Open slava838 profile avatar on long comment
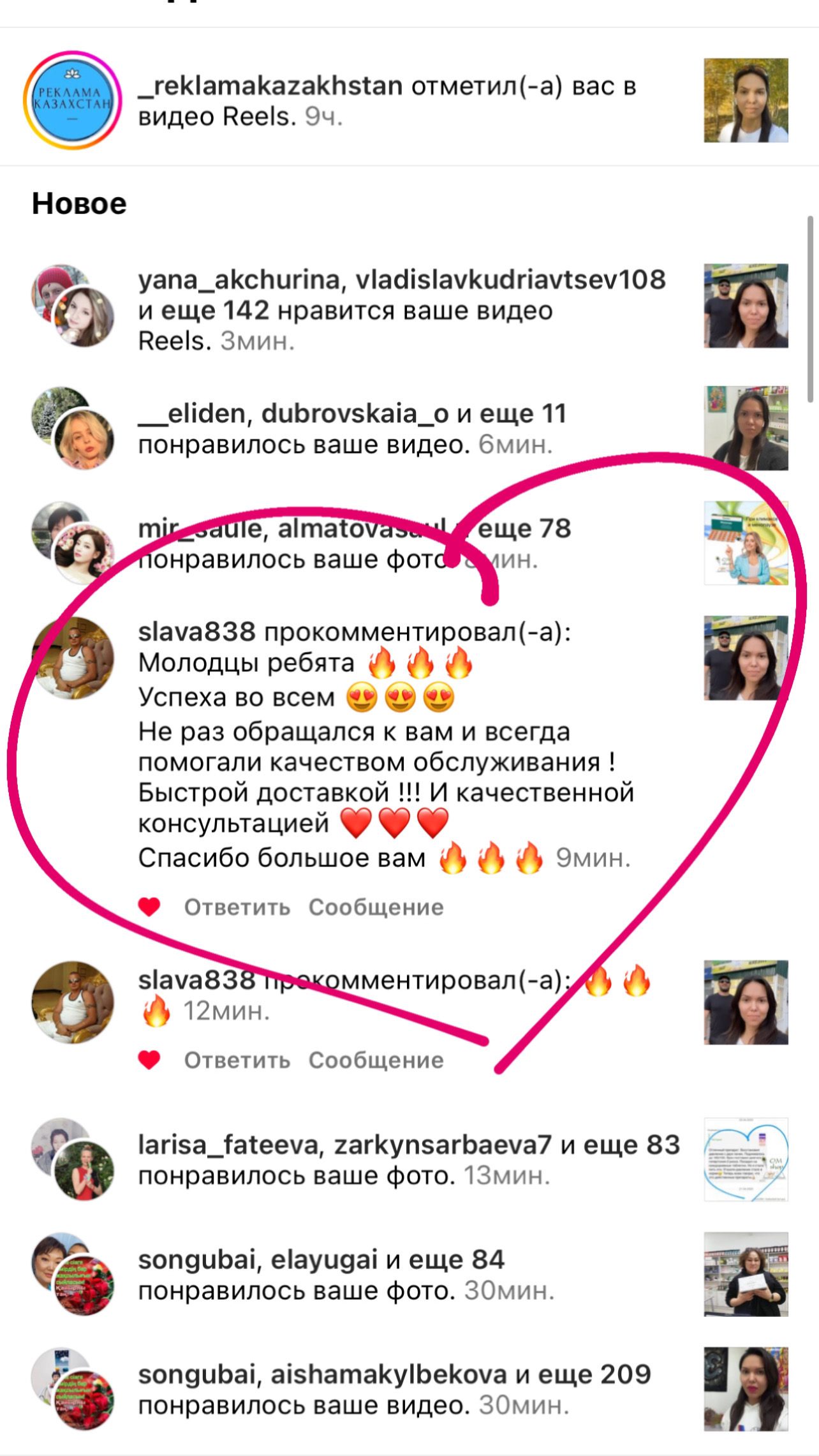 [x=73, y=658]
